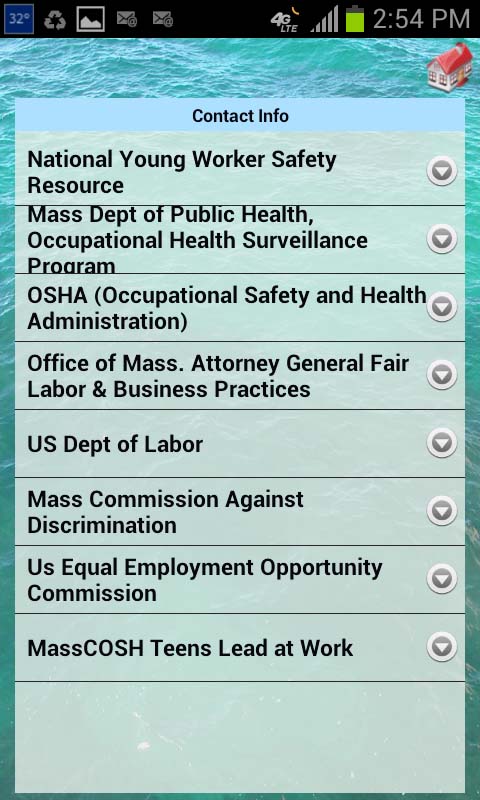Open Us Equal Employment Opportunity Commission
480x800 pixels.
[240, 580]
